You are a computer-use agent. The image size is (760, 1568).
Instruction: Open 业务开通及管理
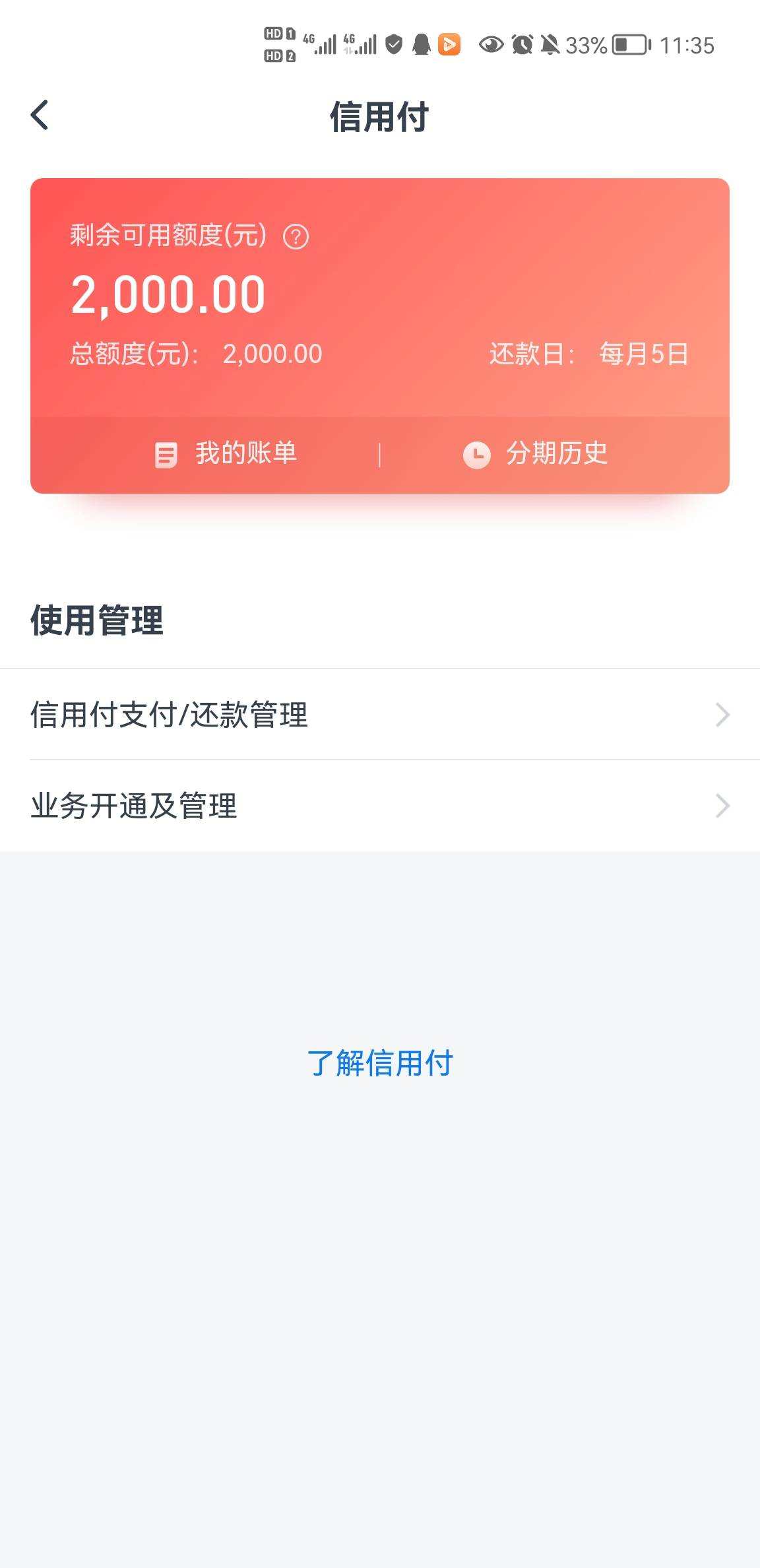[380, 806]
